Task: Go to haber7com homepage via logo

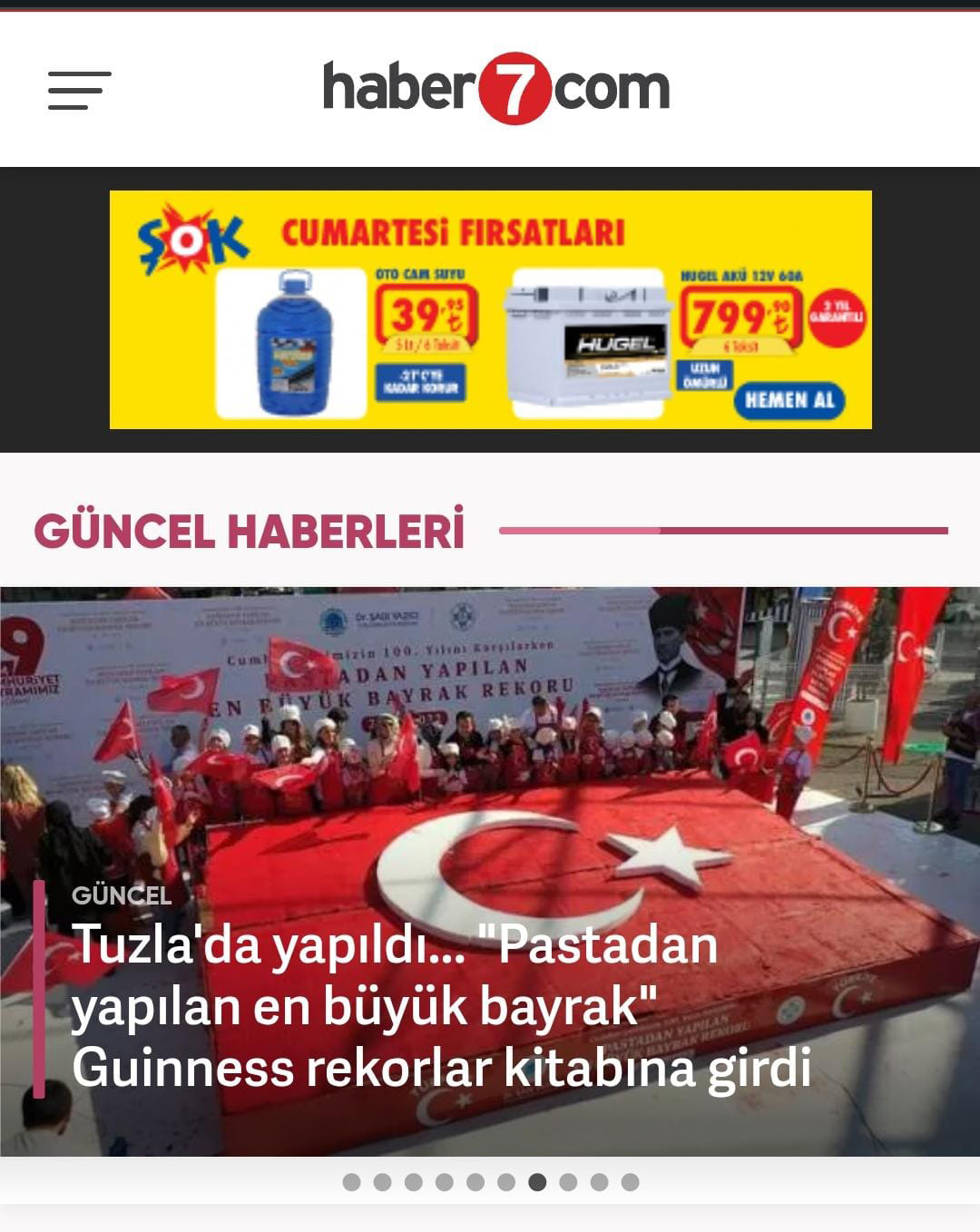Action: click(495, 88)
